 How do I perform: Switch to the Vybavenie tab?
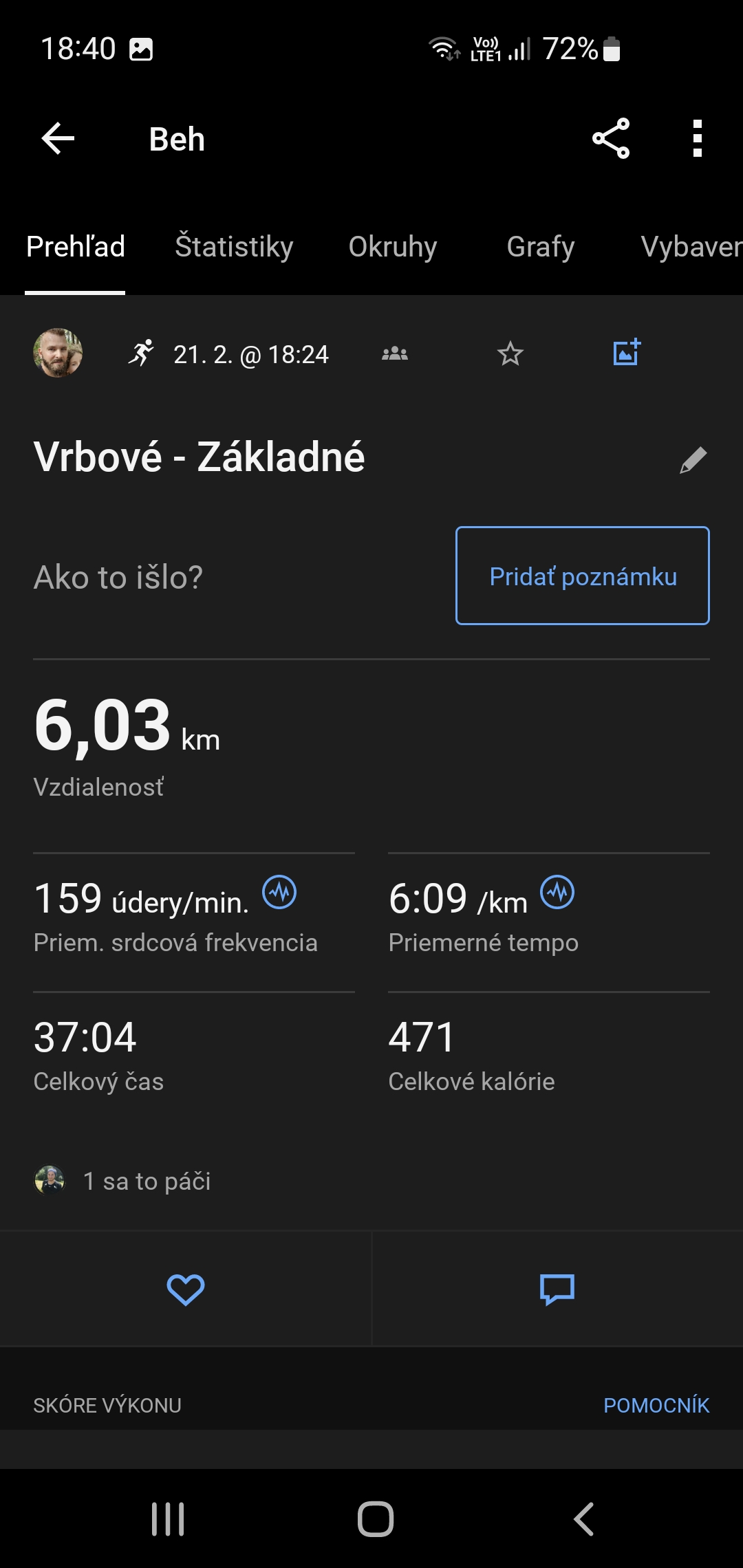click(x=691, y=246)
